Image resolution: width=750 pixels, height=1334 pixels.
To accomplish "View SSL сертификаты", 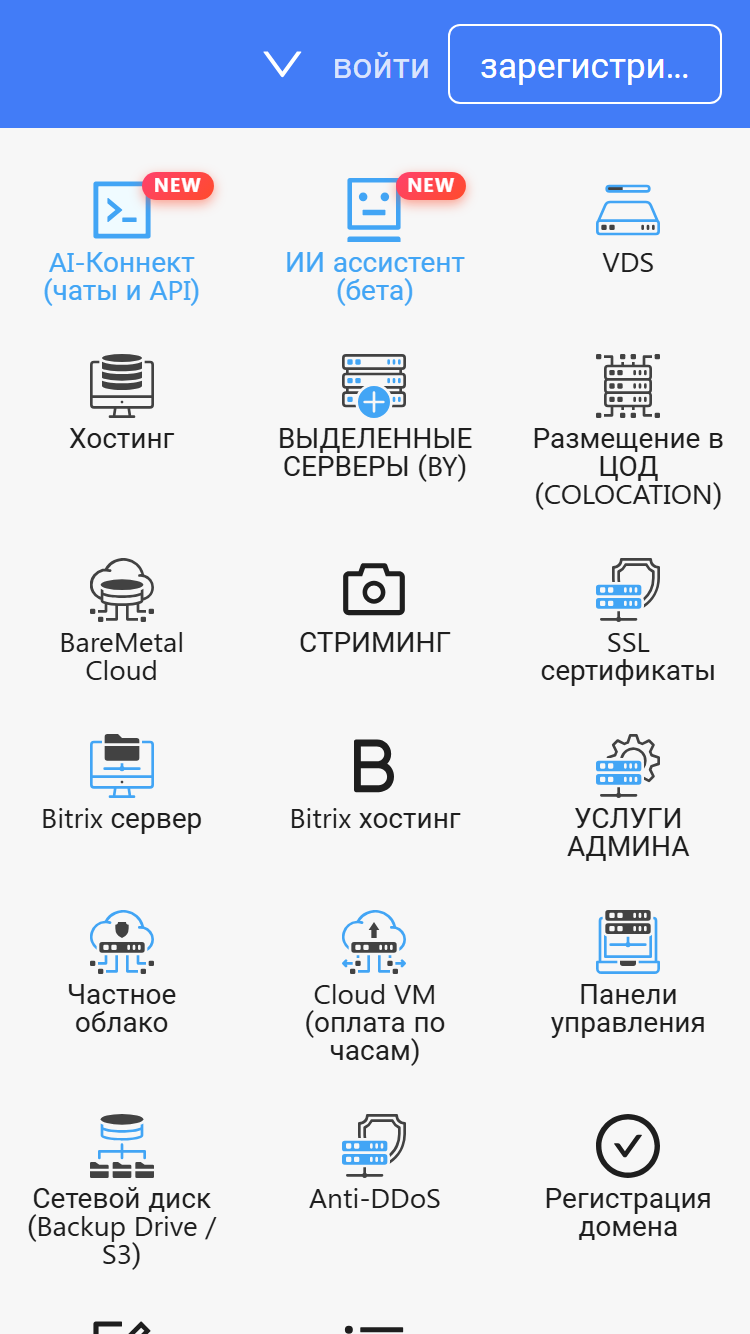I will pyautogui.click(x=628, y=621).
